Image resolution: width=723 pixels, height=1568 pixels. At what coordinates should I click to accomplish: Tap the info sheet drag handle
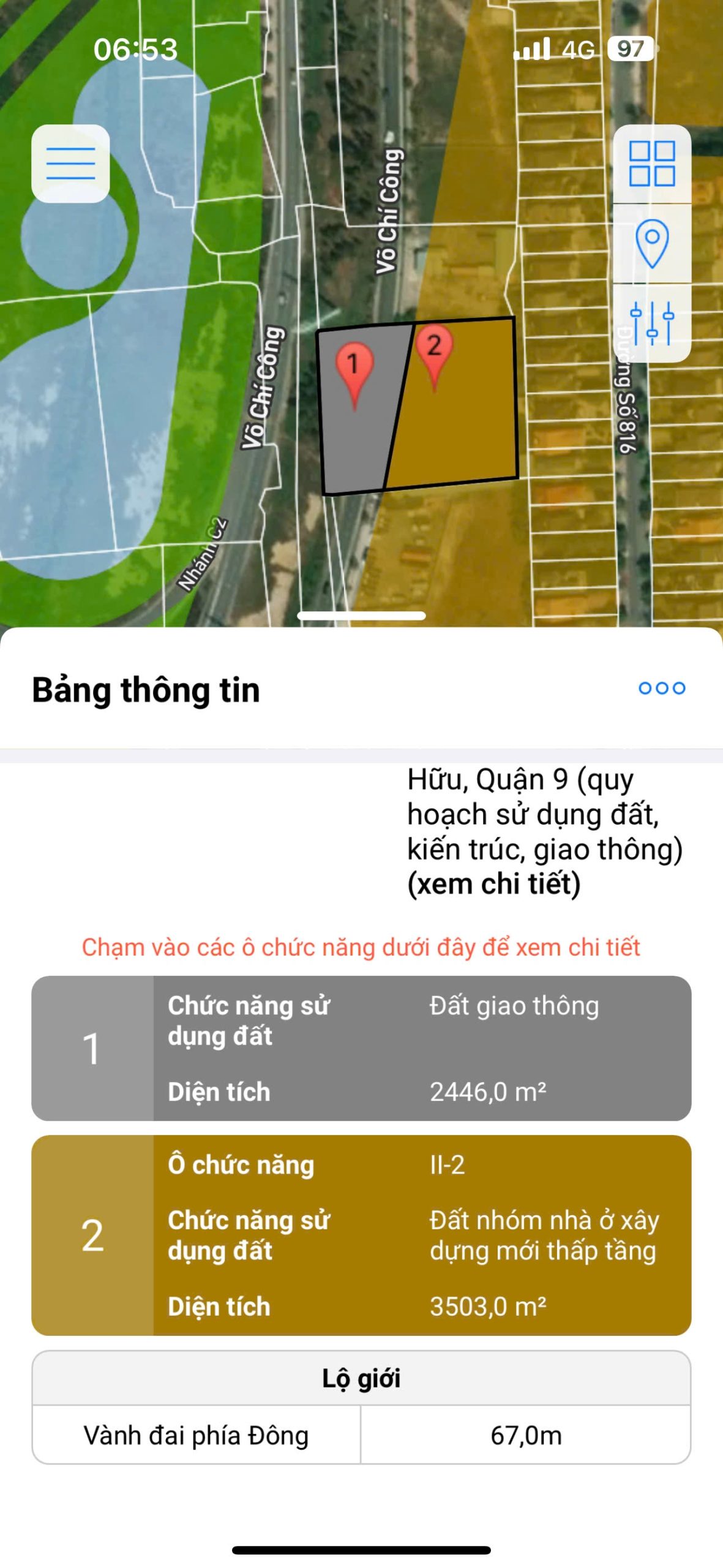(361, 616)
